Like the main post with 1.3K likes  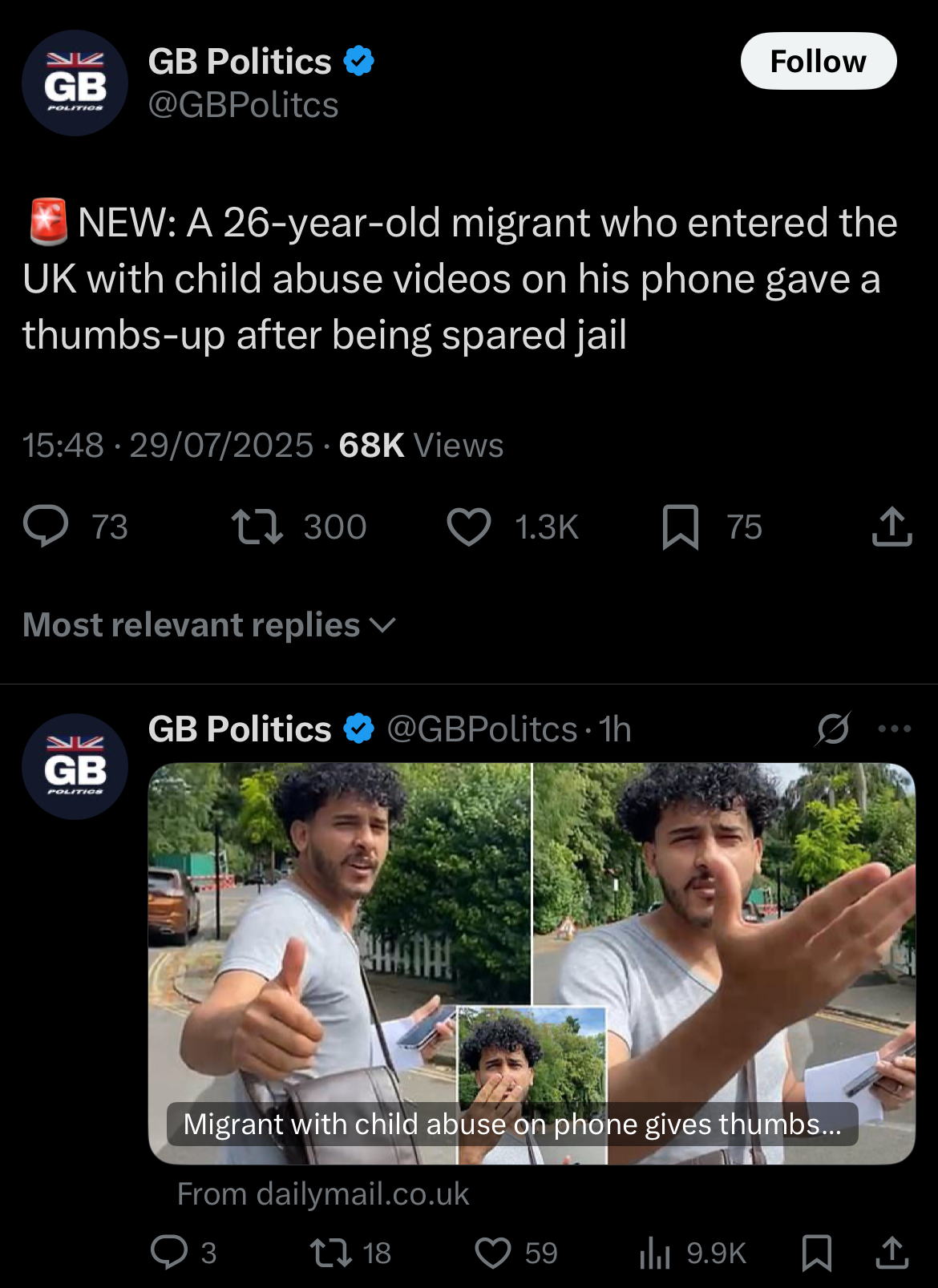(469, 527)
